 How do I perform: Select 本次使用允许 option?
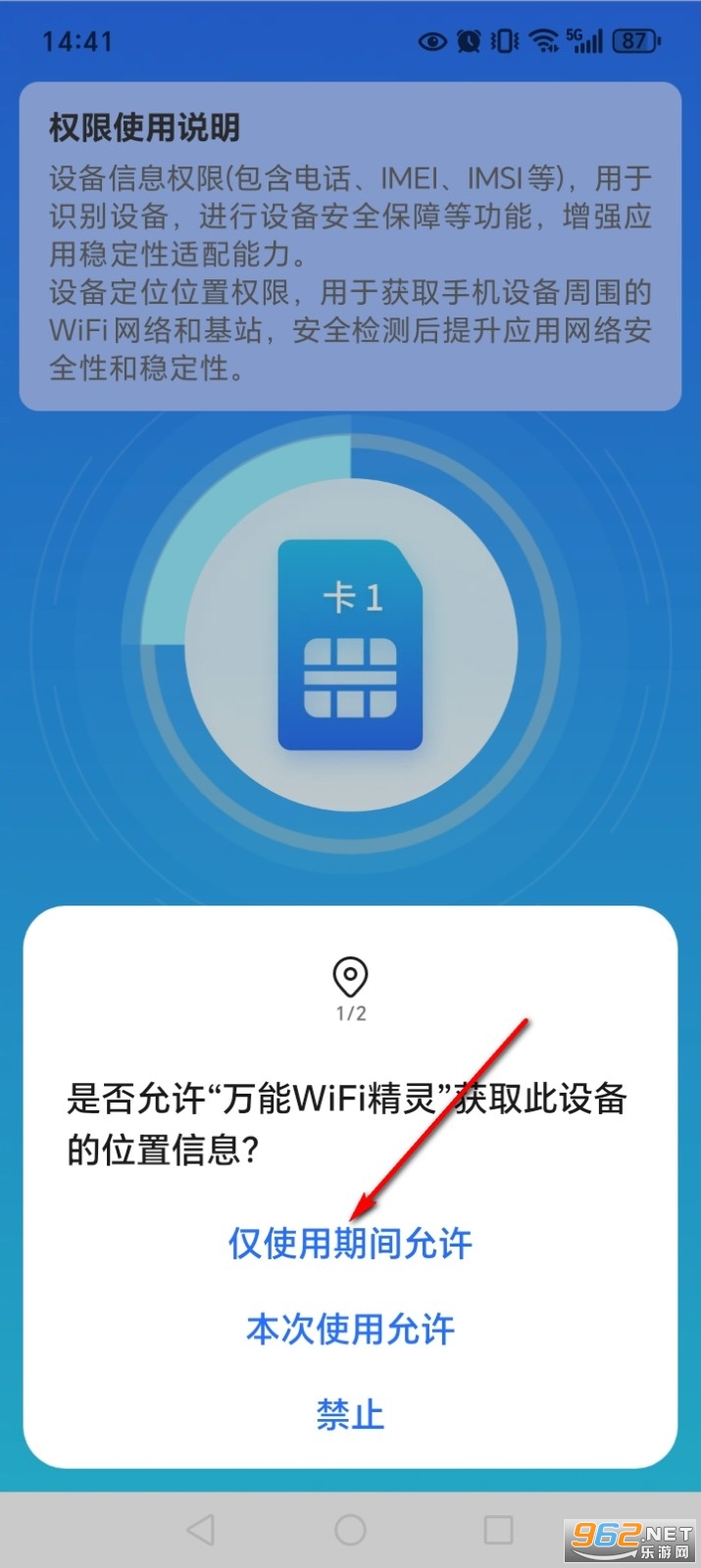click(x=350, y=1329)
